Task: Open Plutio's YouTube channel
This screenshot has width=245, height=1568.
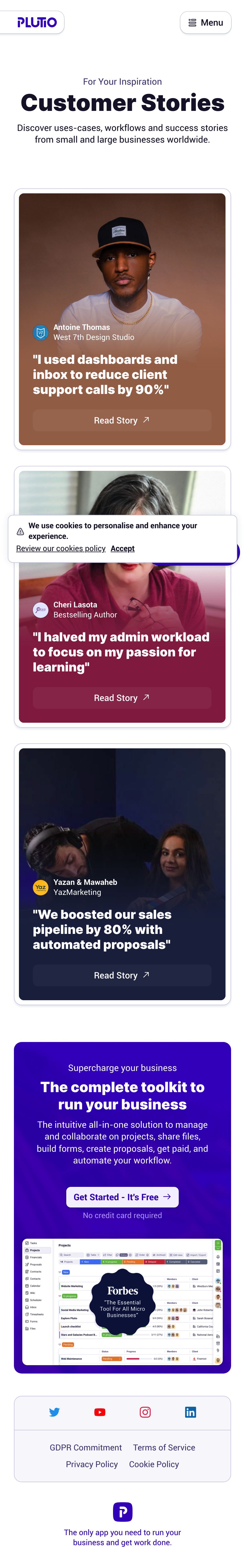Action: coord(100,1412)
